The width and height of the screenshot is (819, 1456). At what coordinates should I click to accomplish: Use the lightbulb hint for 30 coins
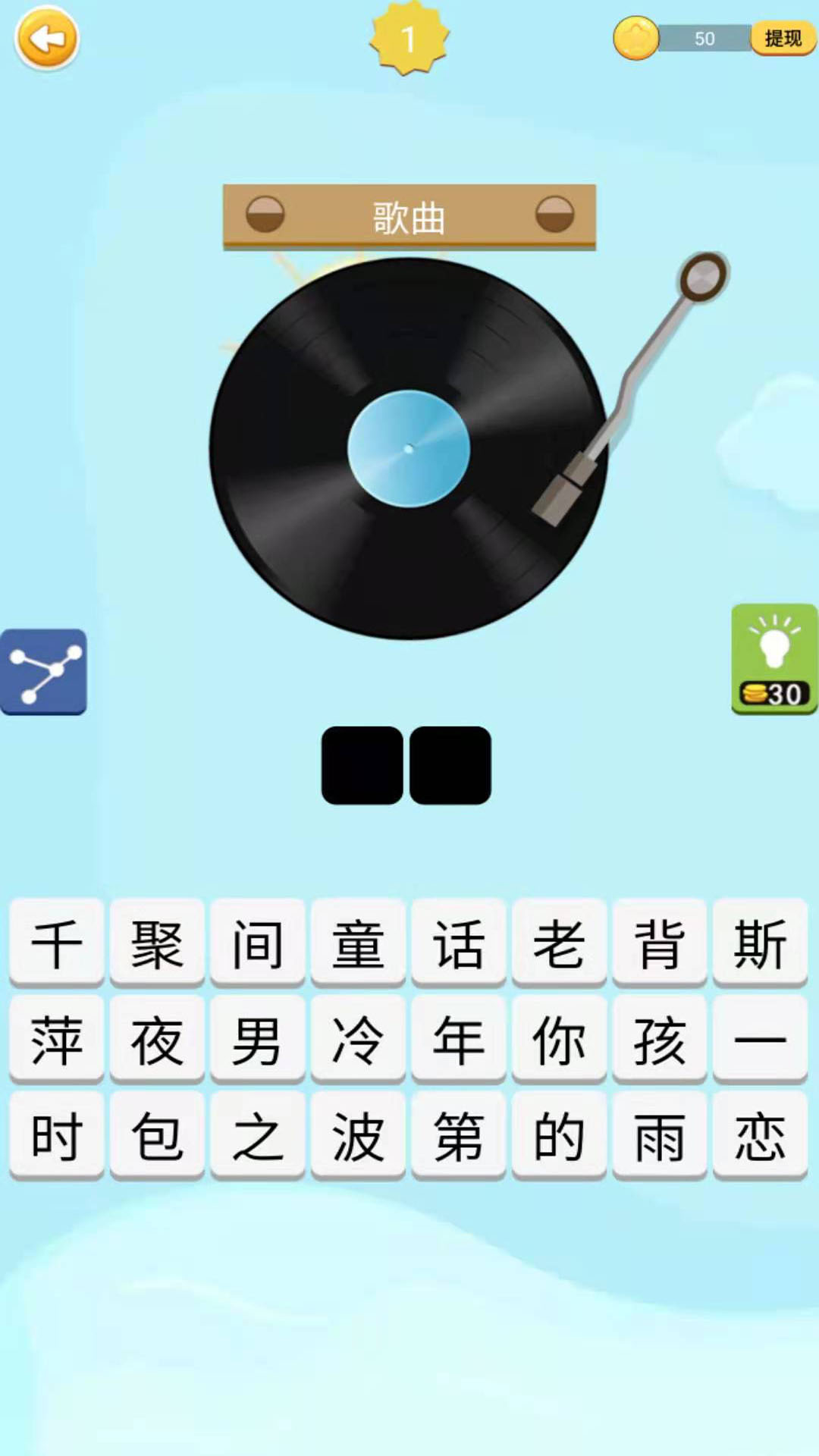click(774, 659)
